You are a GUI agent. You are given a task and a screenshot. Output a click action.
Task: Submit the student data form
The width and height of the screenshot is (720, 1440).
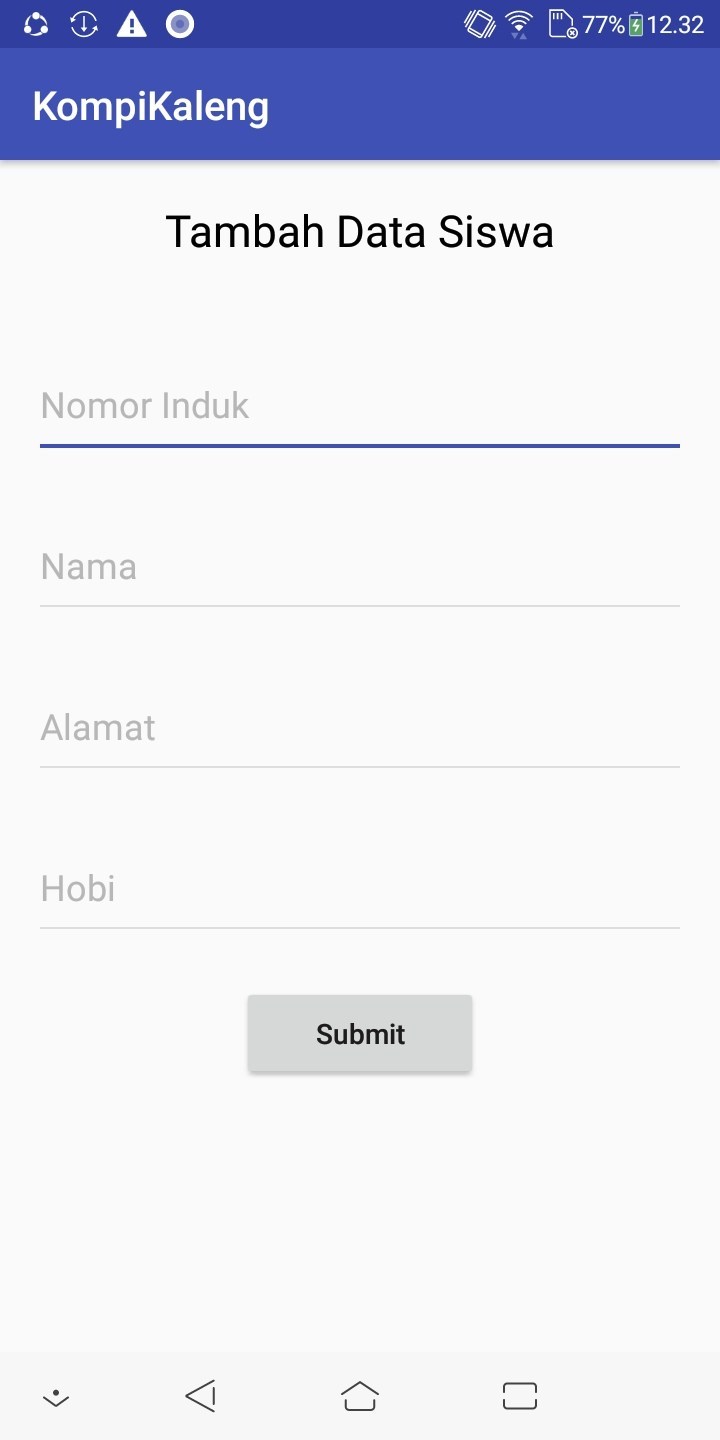pyautogui.click(x=360, y=1034)
